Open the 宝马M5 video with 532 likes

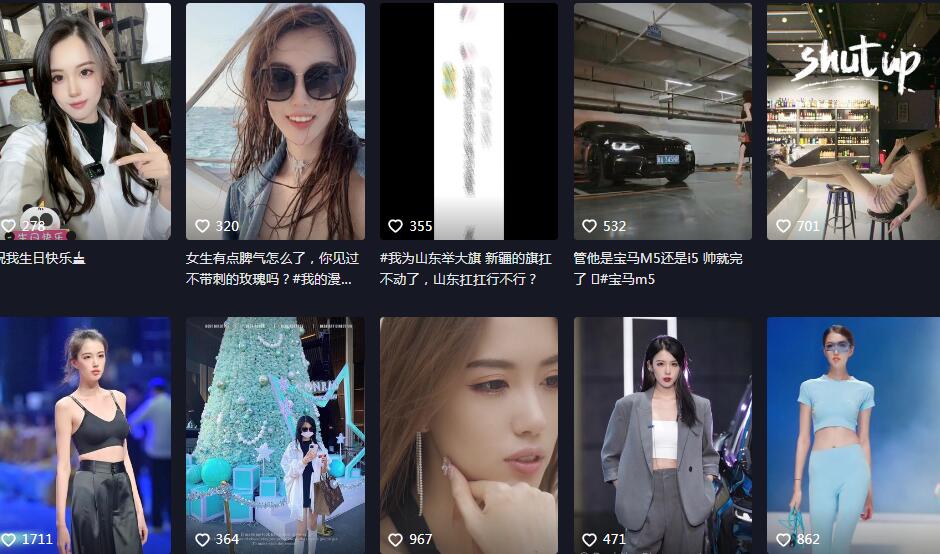662,120
